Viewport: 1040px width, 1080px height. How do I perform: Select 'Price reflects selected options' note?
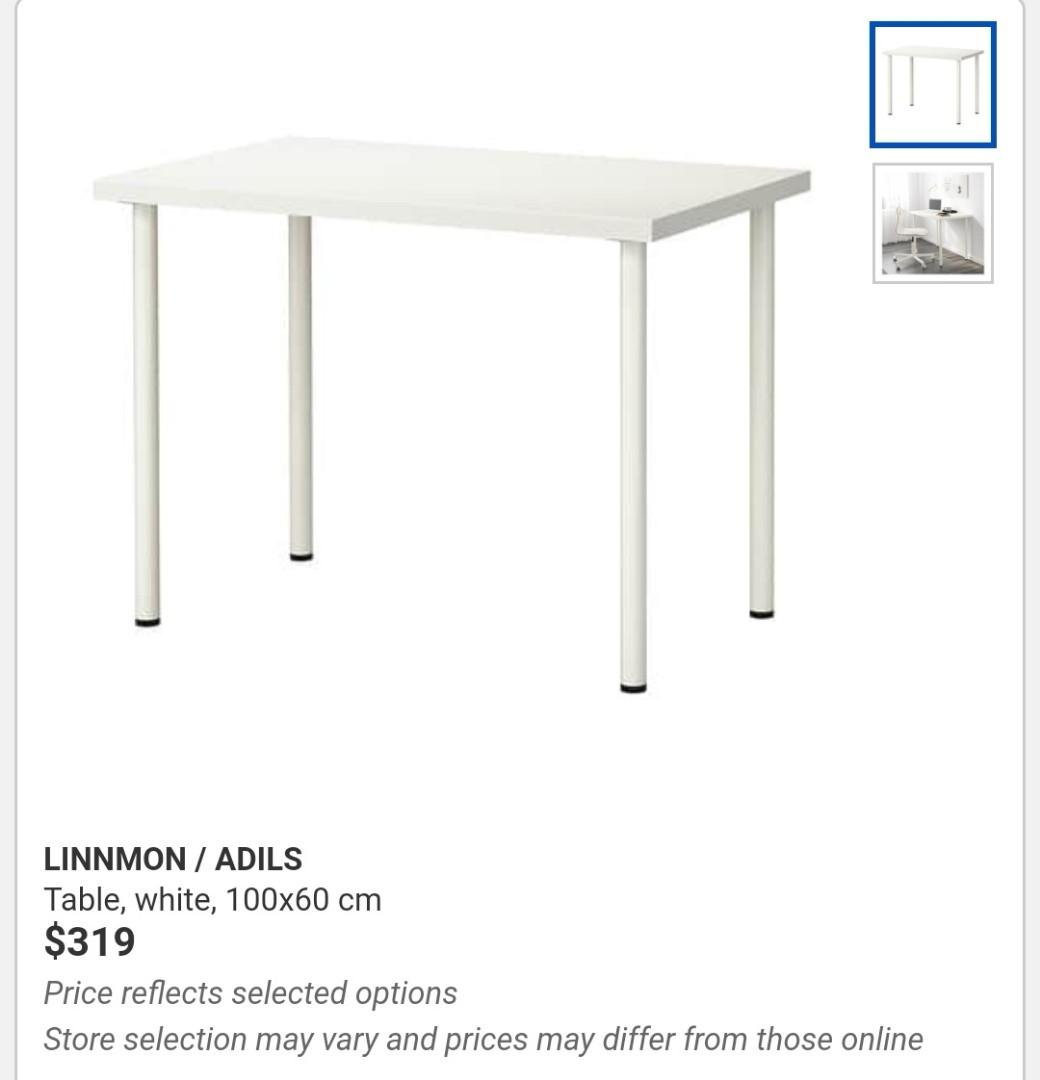click(248, 993)
